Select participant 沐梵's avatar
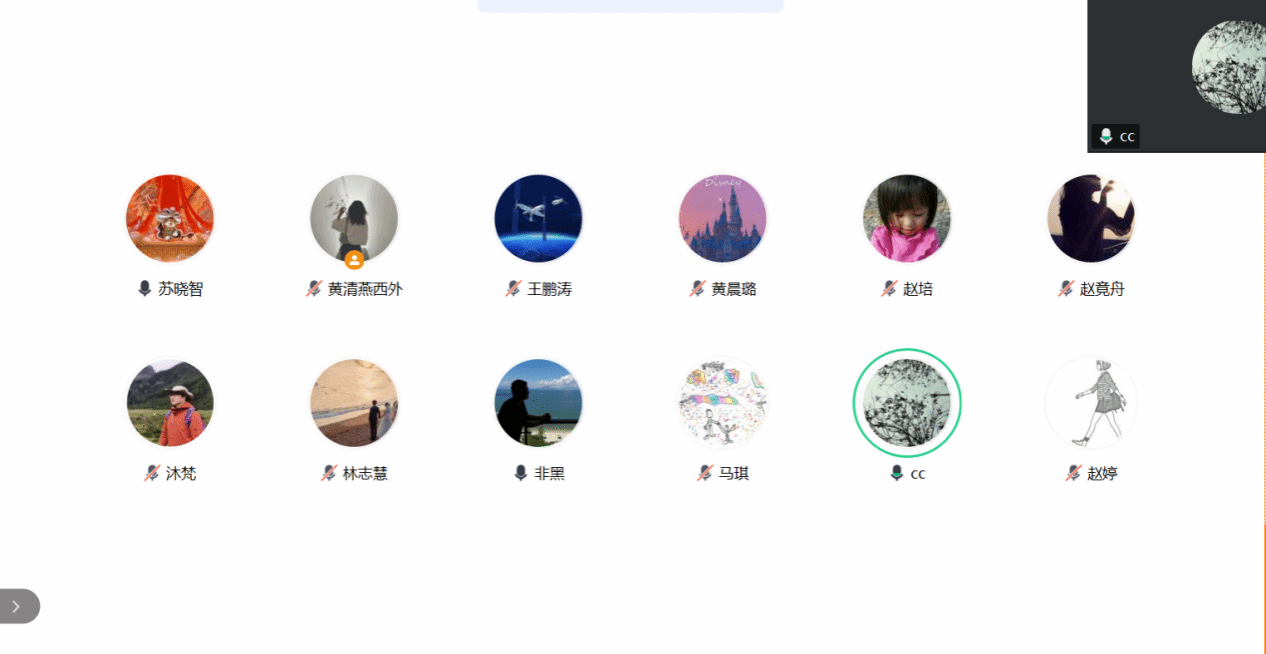This screenshot has height=654, width=1266. click(170, 402)
